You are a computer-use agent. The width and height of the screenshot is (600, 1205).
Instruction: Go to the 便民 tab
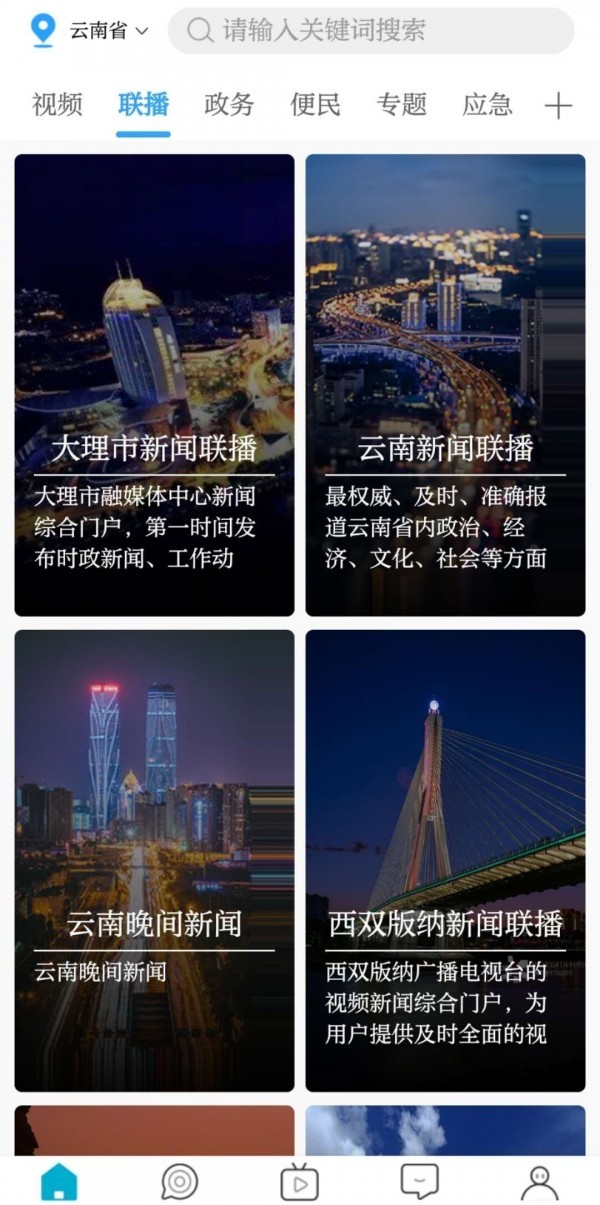tap(315, 104)
